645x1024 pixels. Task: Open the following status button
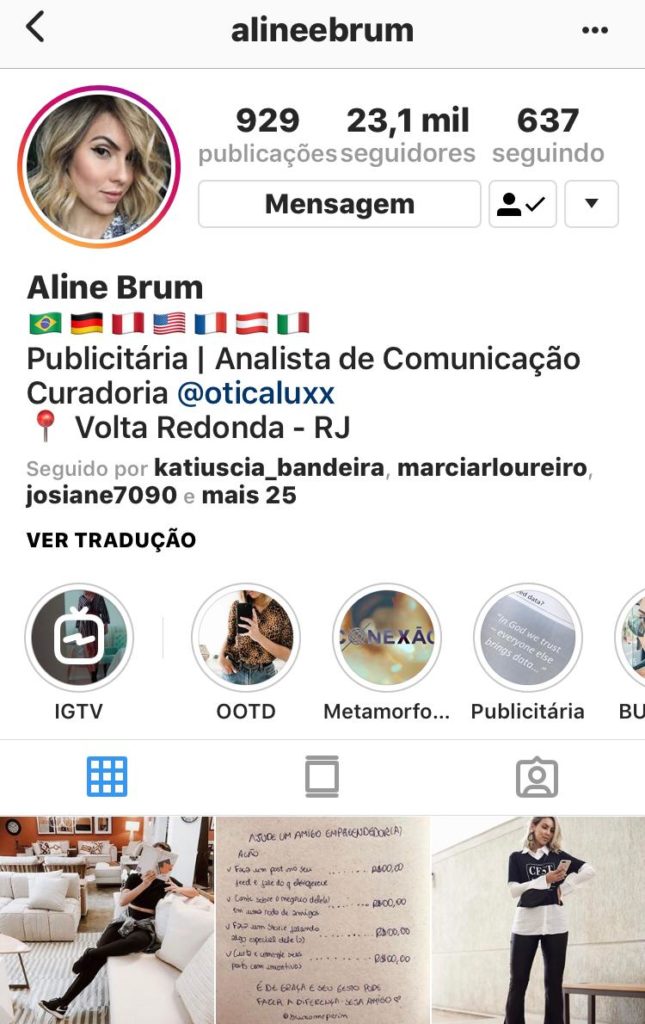pos(522,204)
